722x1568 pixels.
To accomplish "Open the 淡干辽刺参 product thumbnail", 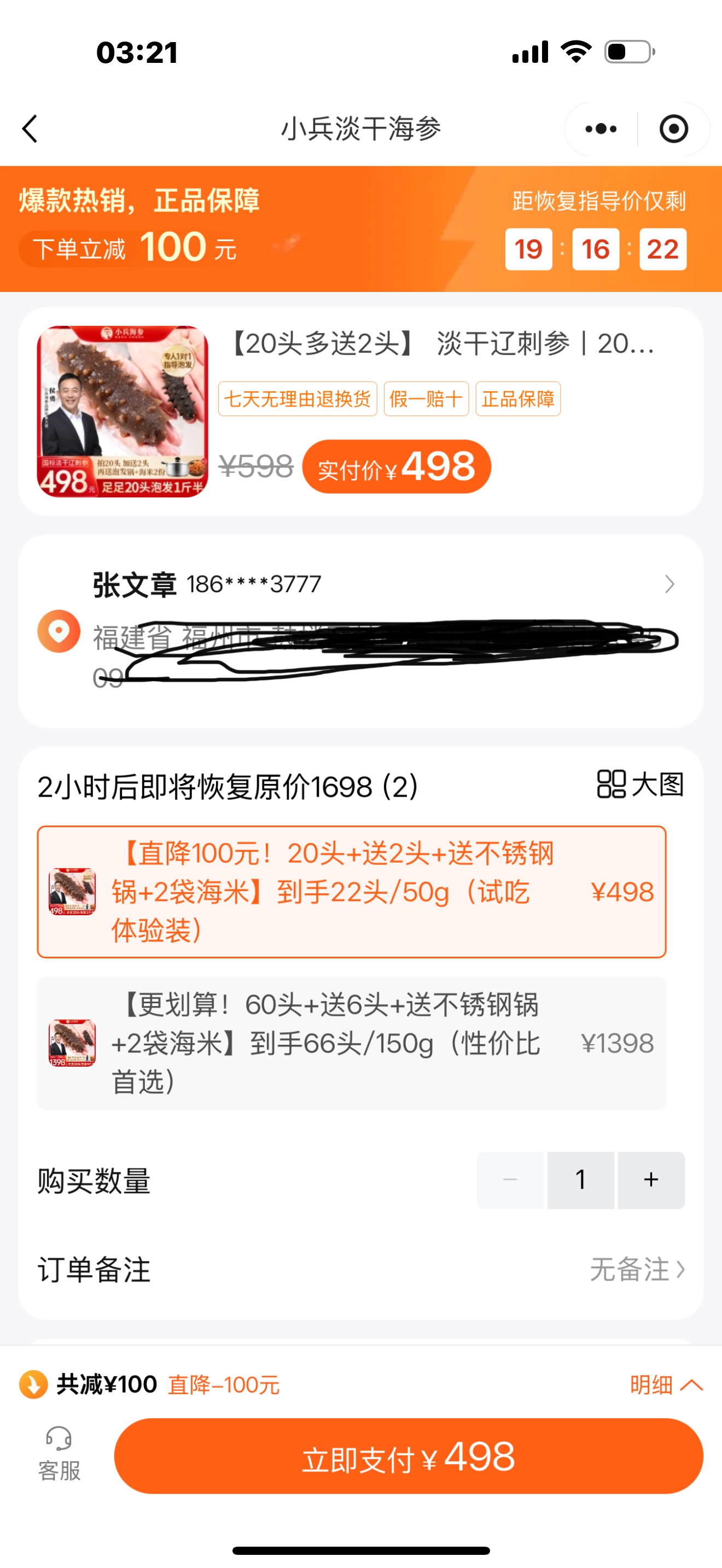I will 123,412.
